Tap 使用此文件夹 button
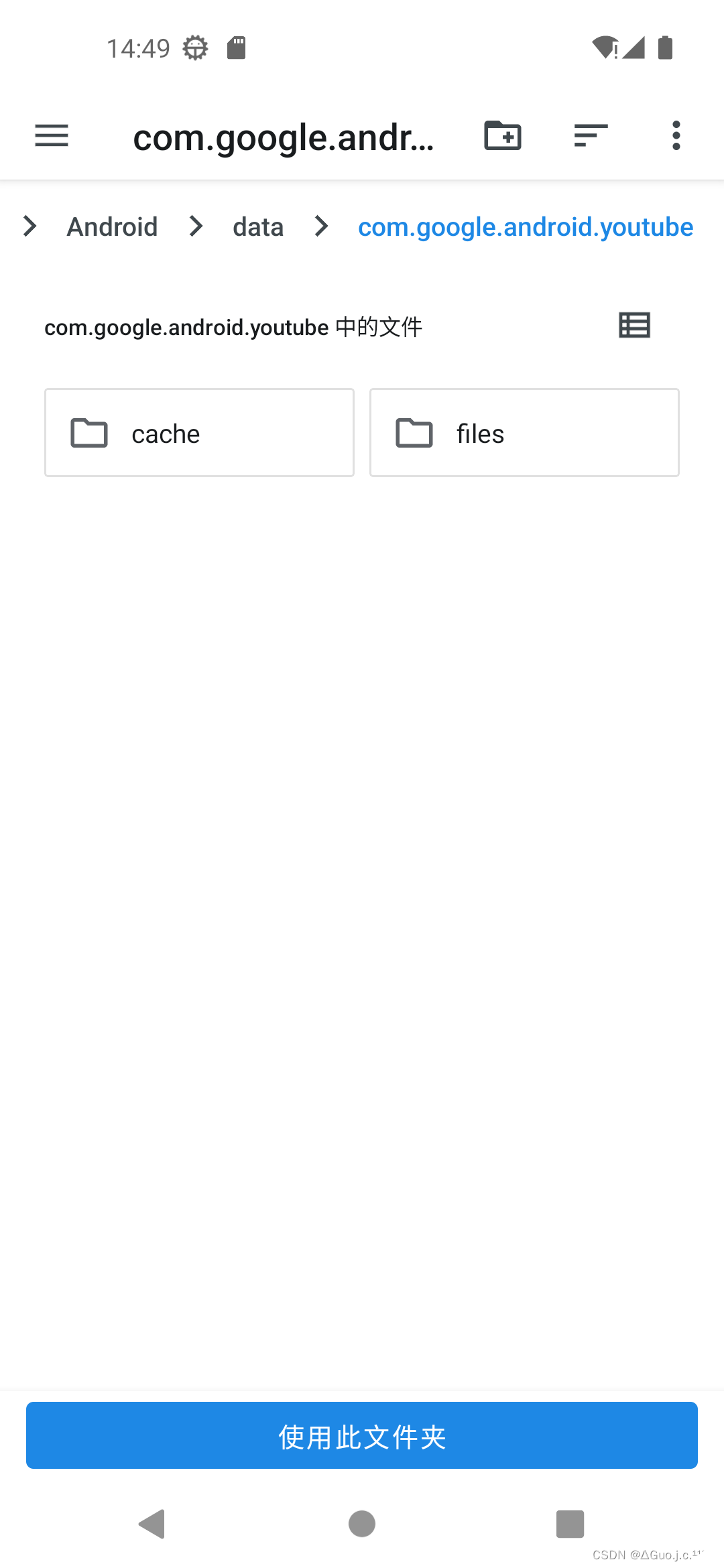The width and height of the screenshot is (724, 1568). tap(362, 1435)
